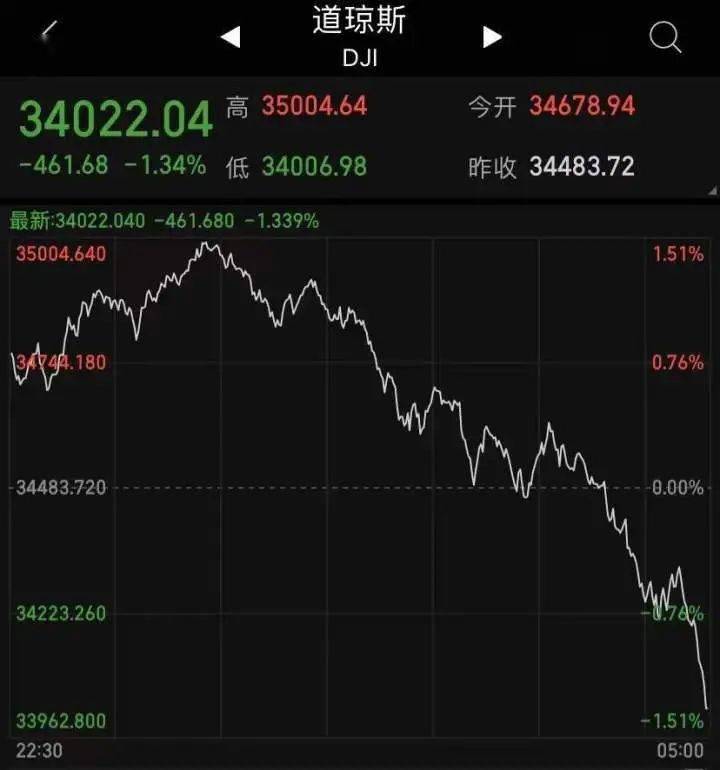
Task: Switch to the previous index with left arrow
Action: tap(231, 38)
